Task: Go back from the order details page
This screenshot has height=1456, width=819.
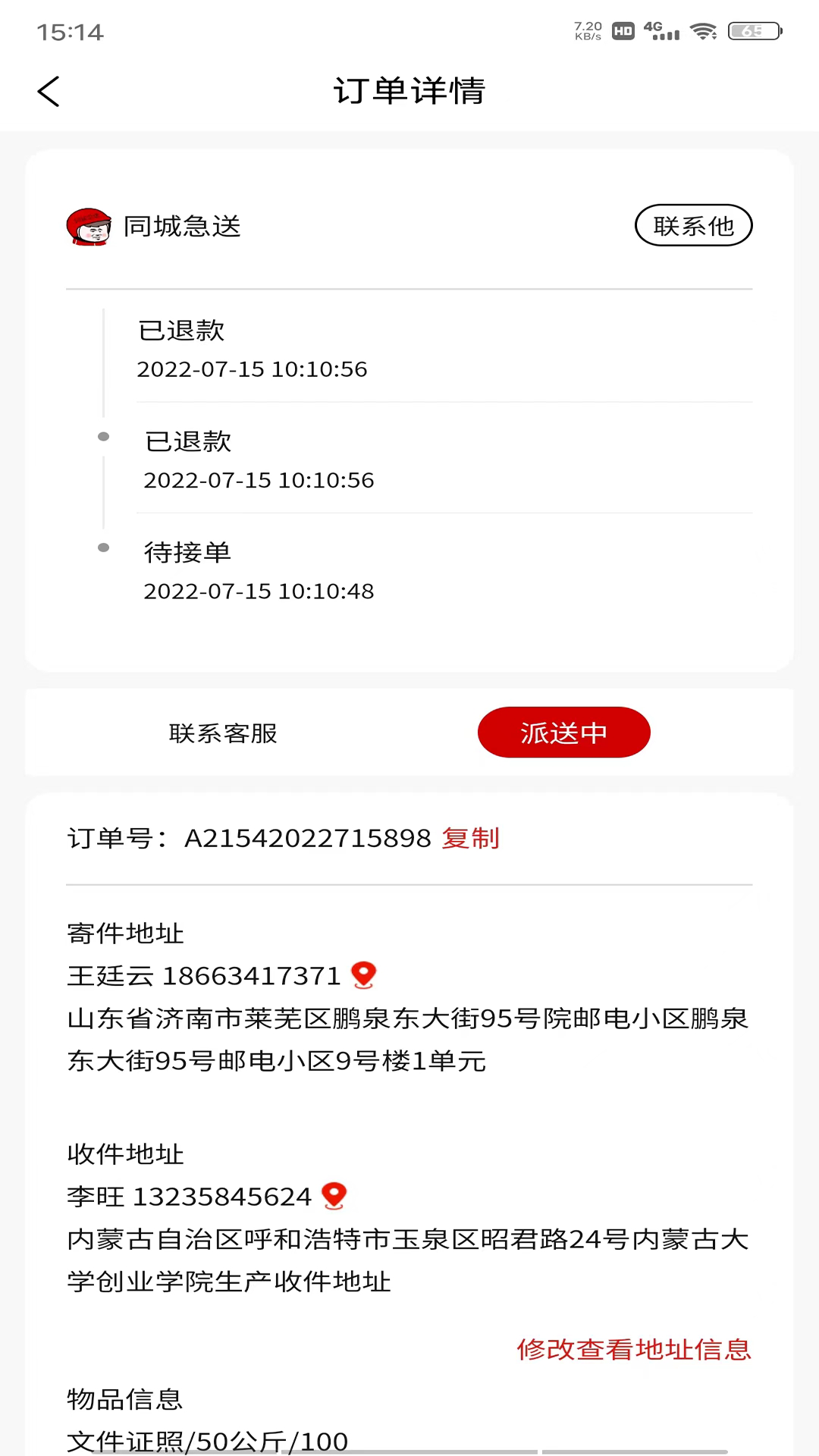Action: click(49, 92)
